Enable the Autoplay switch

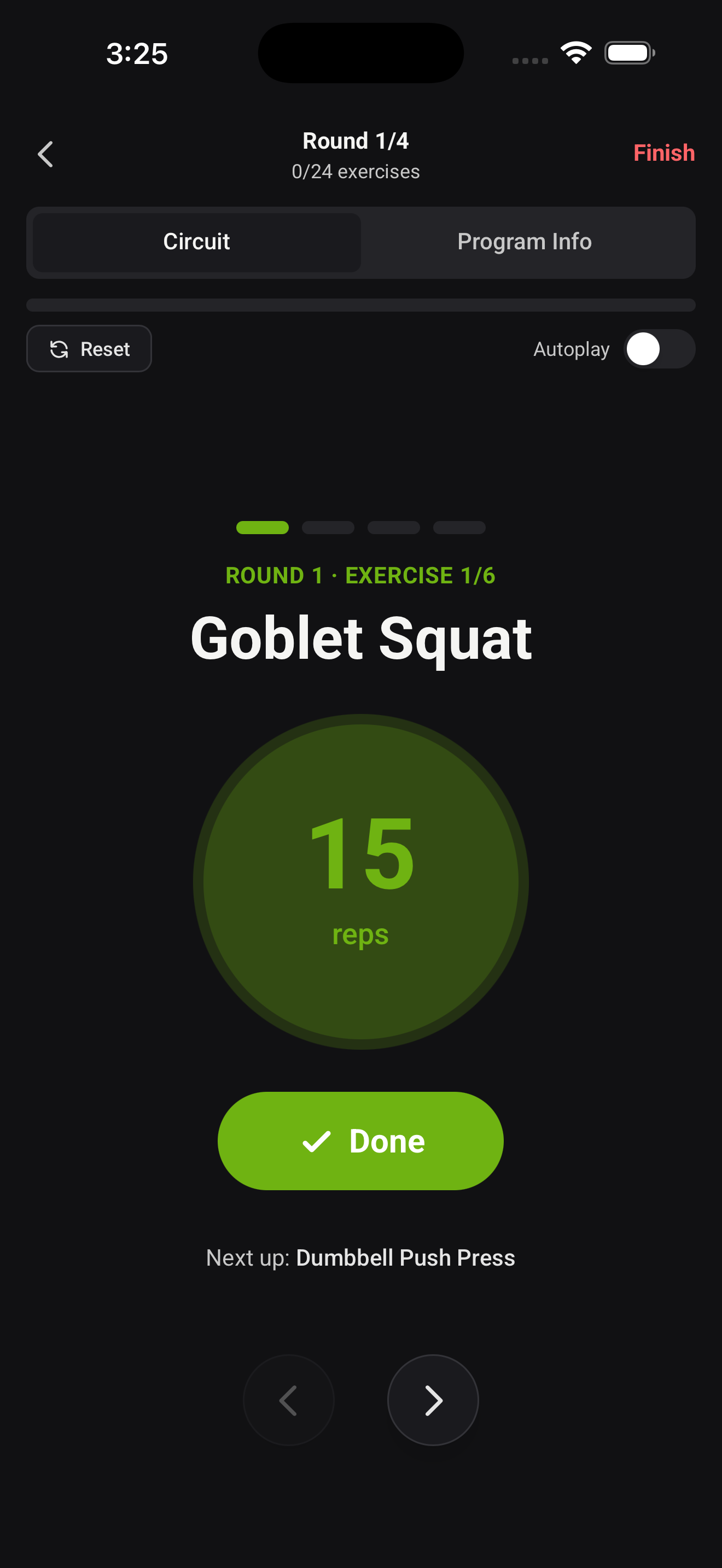tap(659, 349)
